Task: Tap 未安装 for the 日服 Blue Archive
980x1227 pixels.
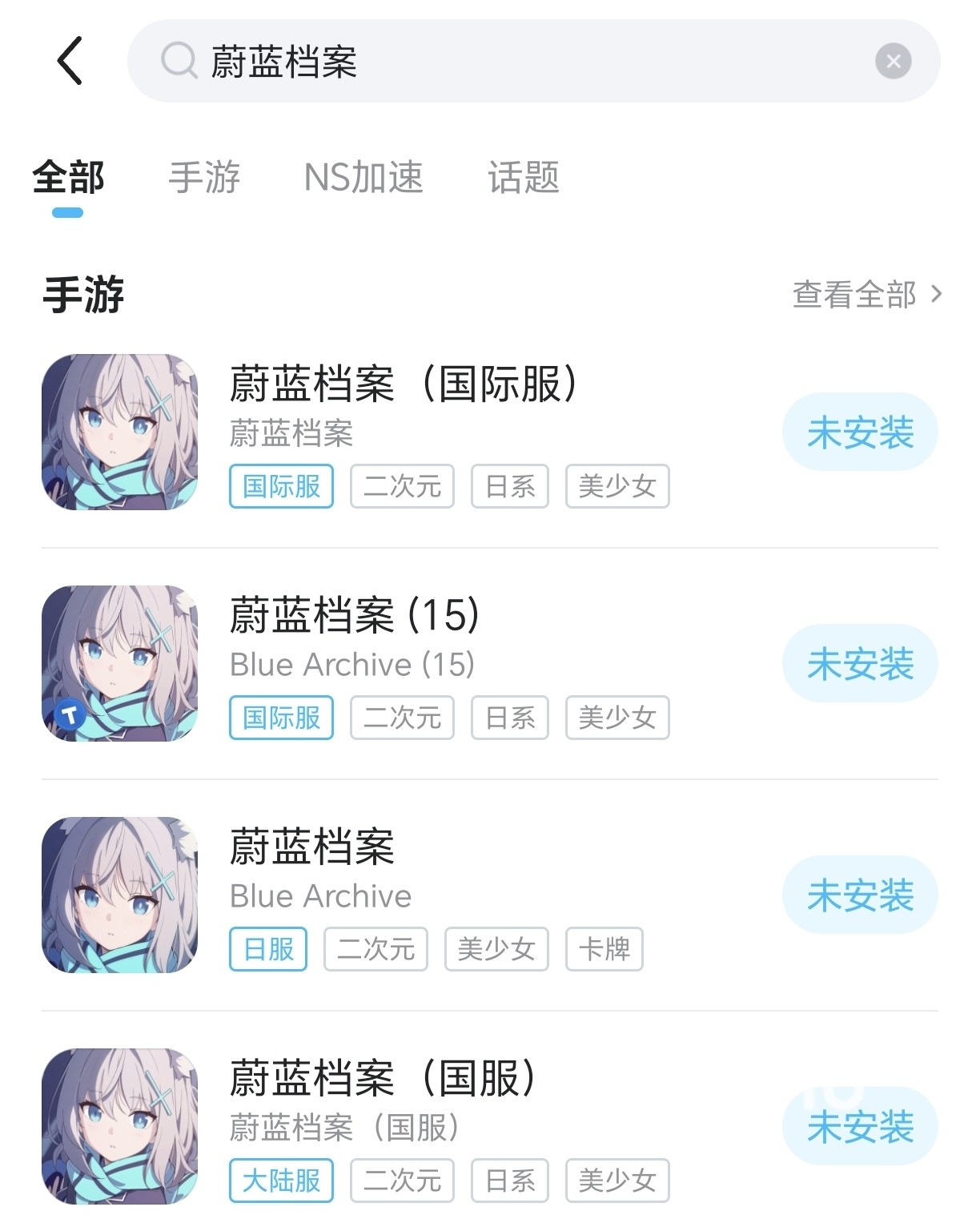Action: tap(859, 895)
